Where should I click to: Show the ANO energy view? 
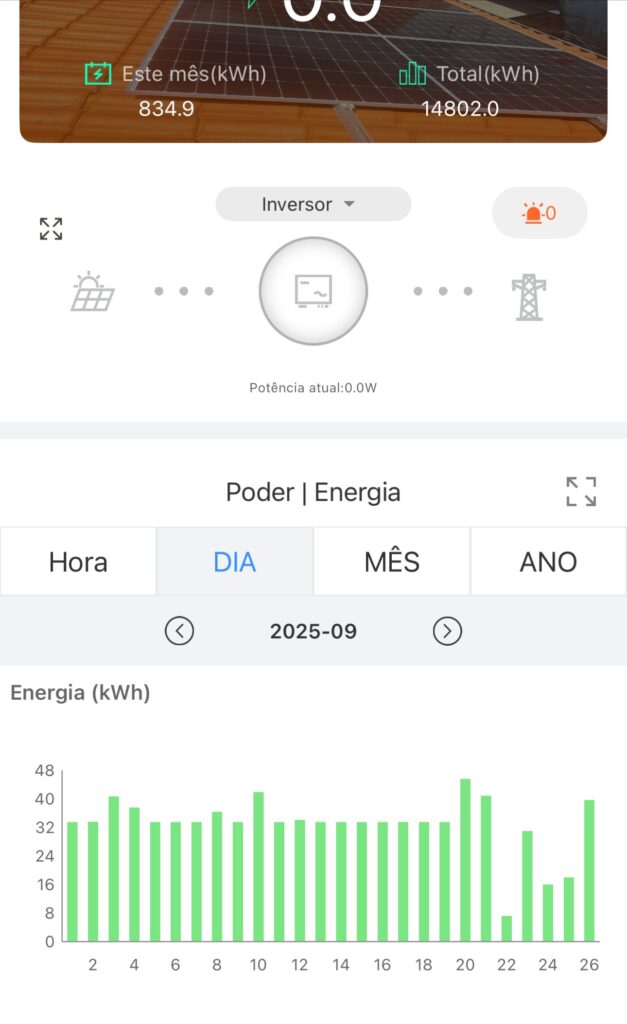point(548,562)
